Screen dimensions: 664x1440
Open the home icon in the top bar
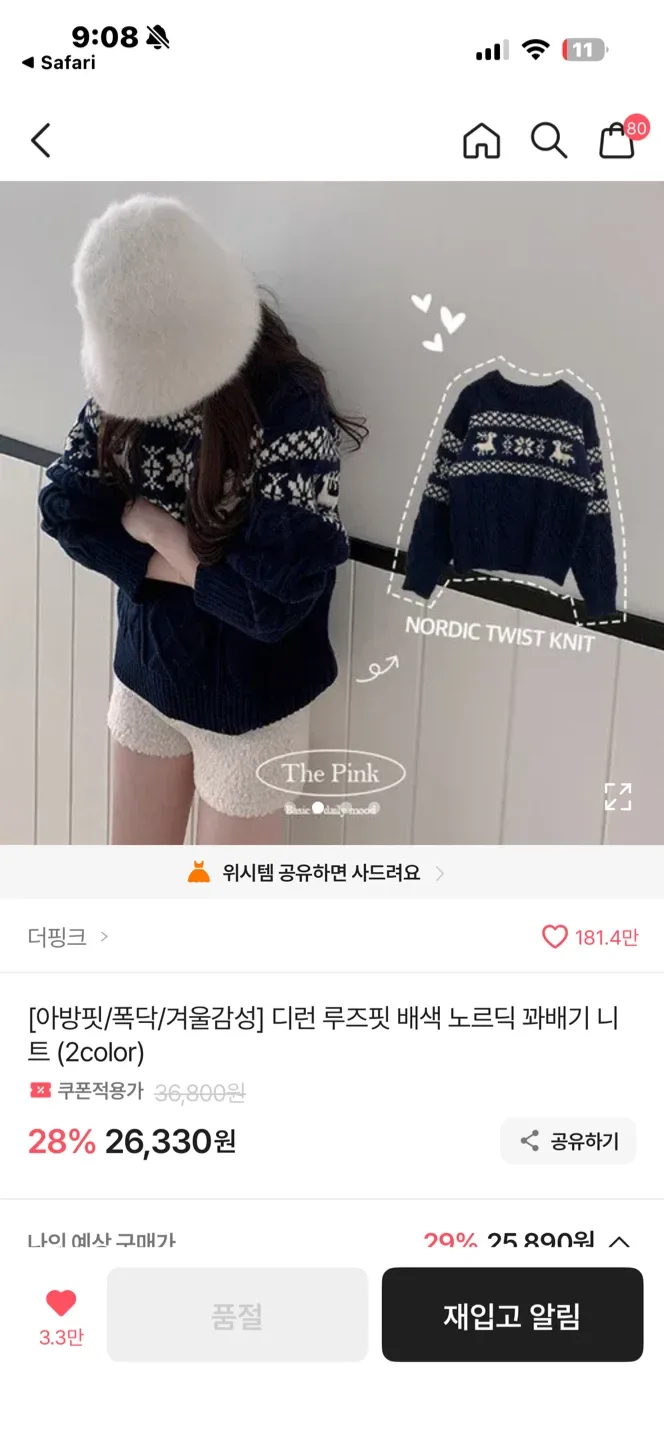click(481, 141)
